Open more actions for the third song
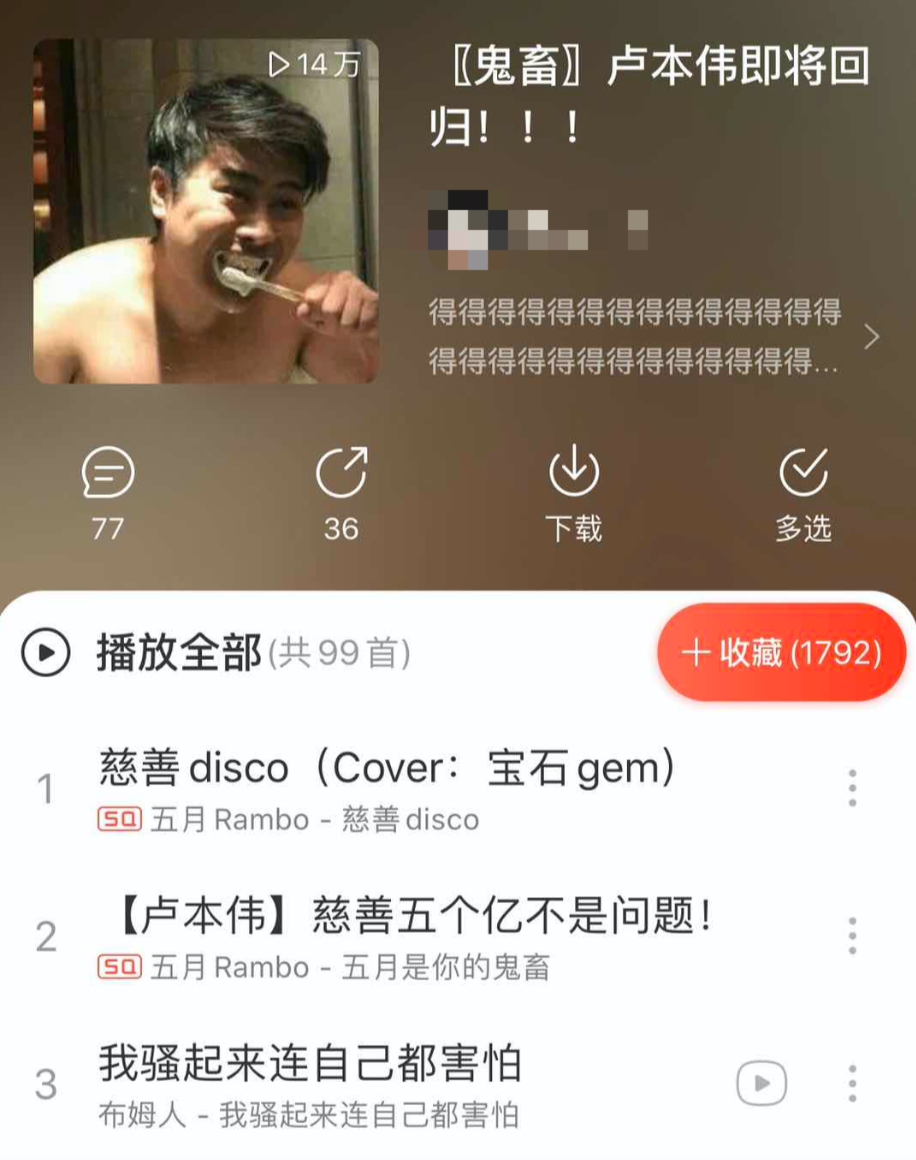Screen dimensions: 916x1160 [852, 1083]
